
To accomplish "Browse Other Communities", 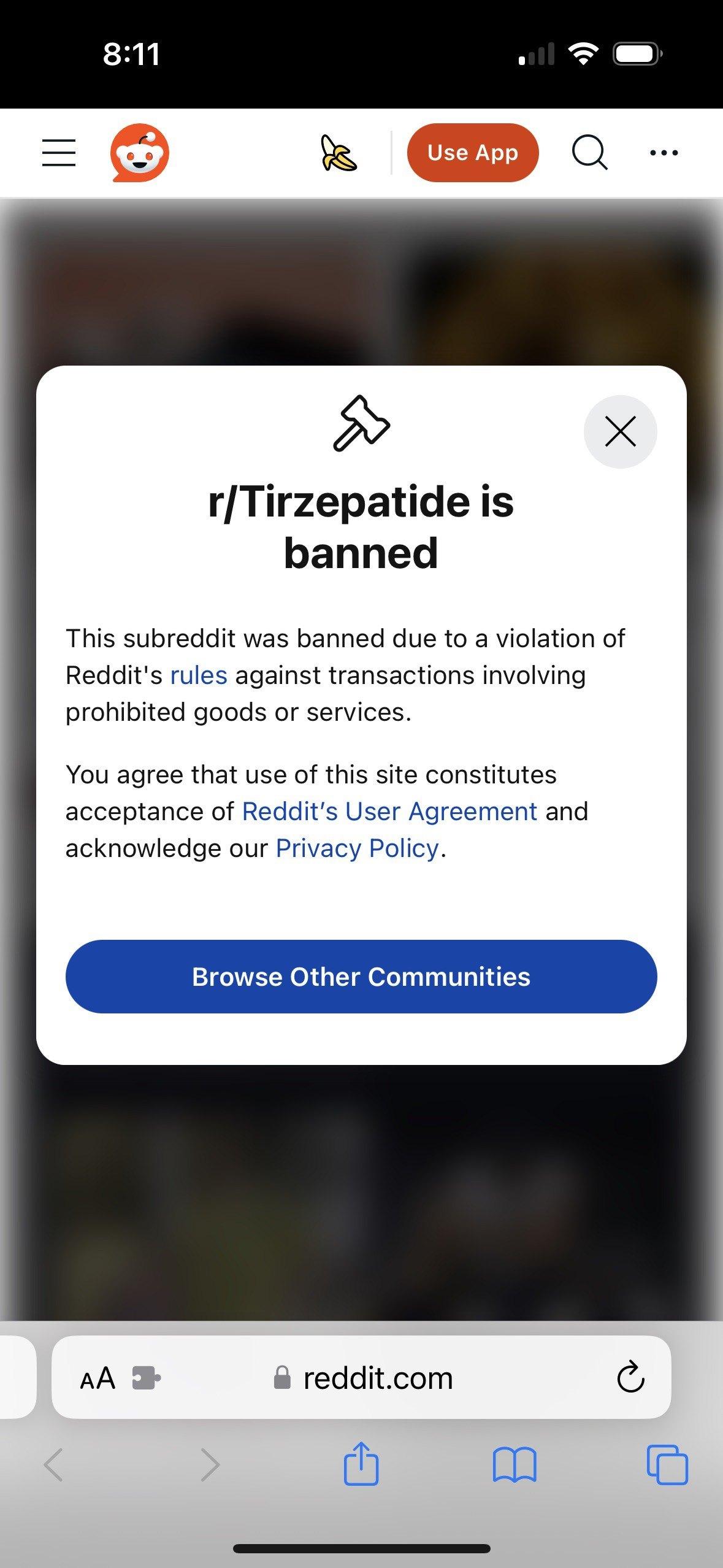I will 361,977.
